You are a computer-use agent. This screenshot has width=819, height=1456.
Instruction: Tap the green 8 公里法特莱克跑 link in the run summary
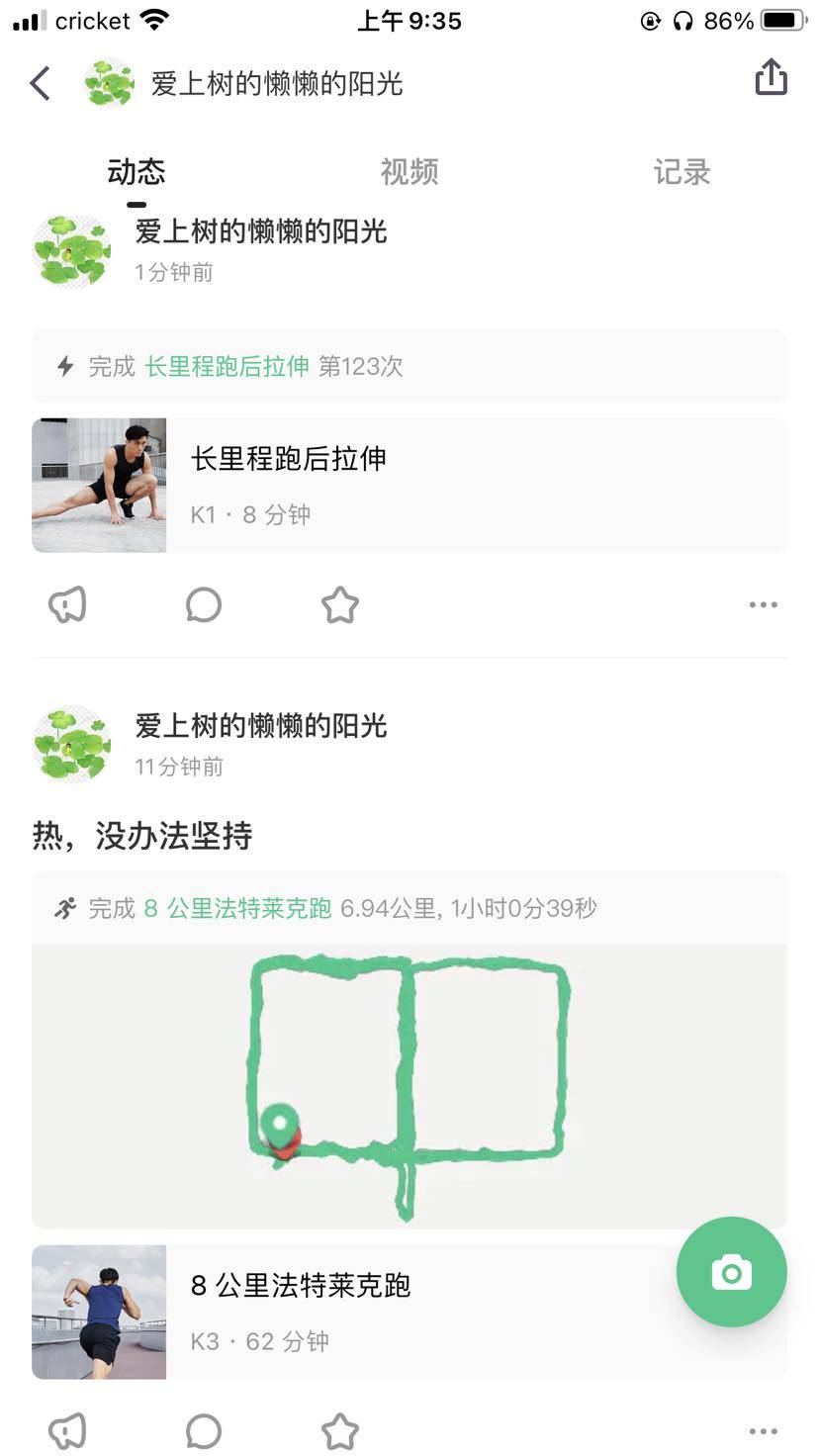point(237,908)
